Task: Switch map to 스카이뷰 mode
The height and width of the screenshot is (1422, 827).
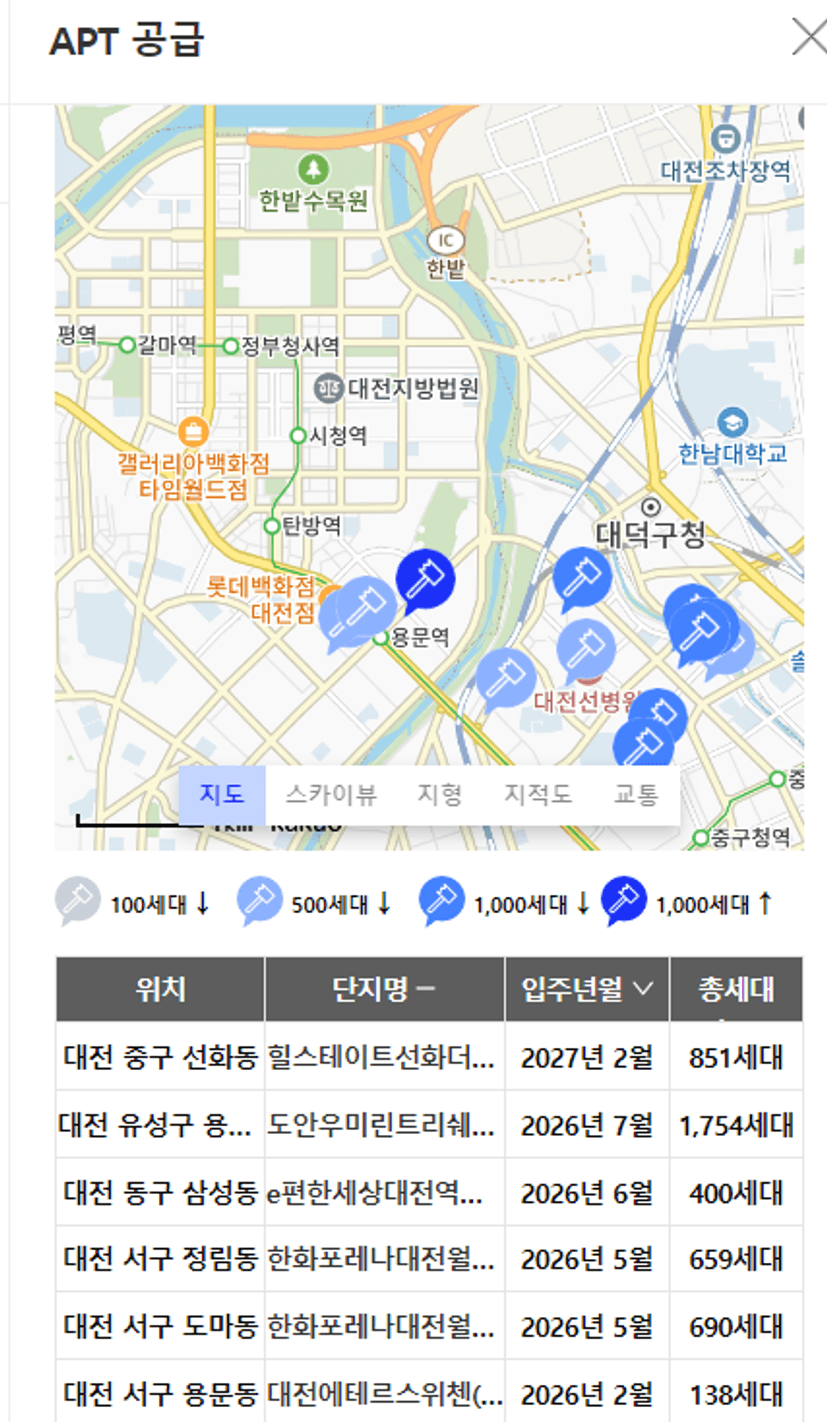Action: [x=330, y=795]
